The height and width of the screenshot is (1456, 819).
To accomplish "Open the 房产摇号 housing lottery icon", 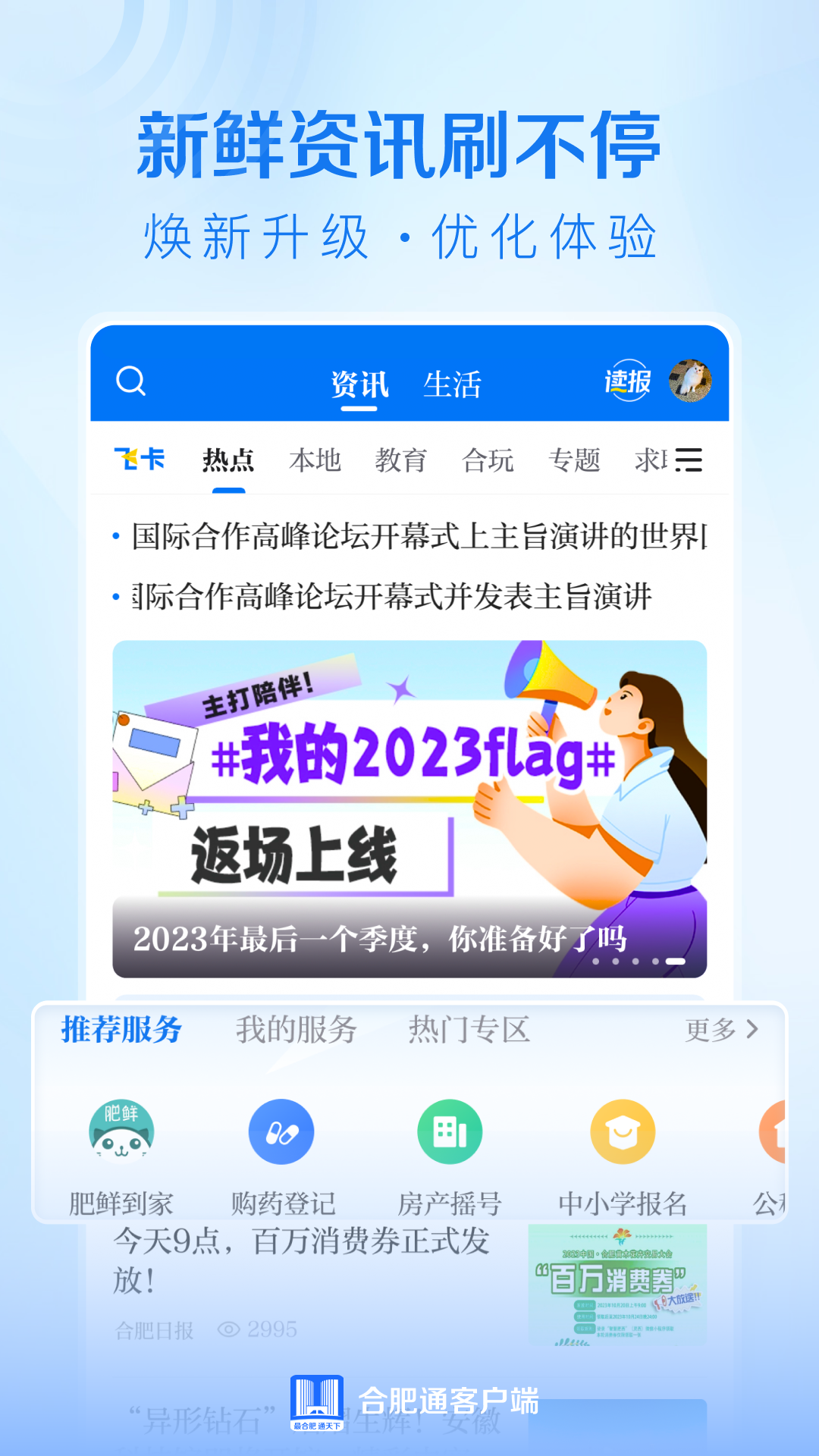I will tap(450, 1130).
